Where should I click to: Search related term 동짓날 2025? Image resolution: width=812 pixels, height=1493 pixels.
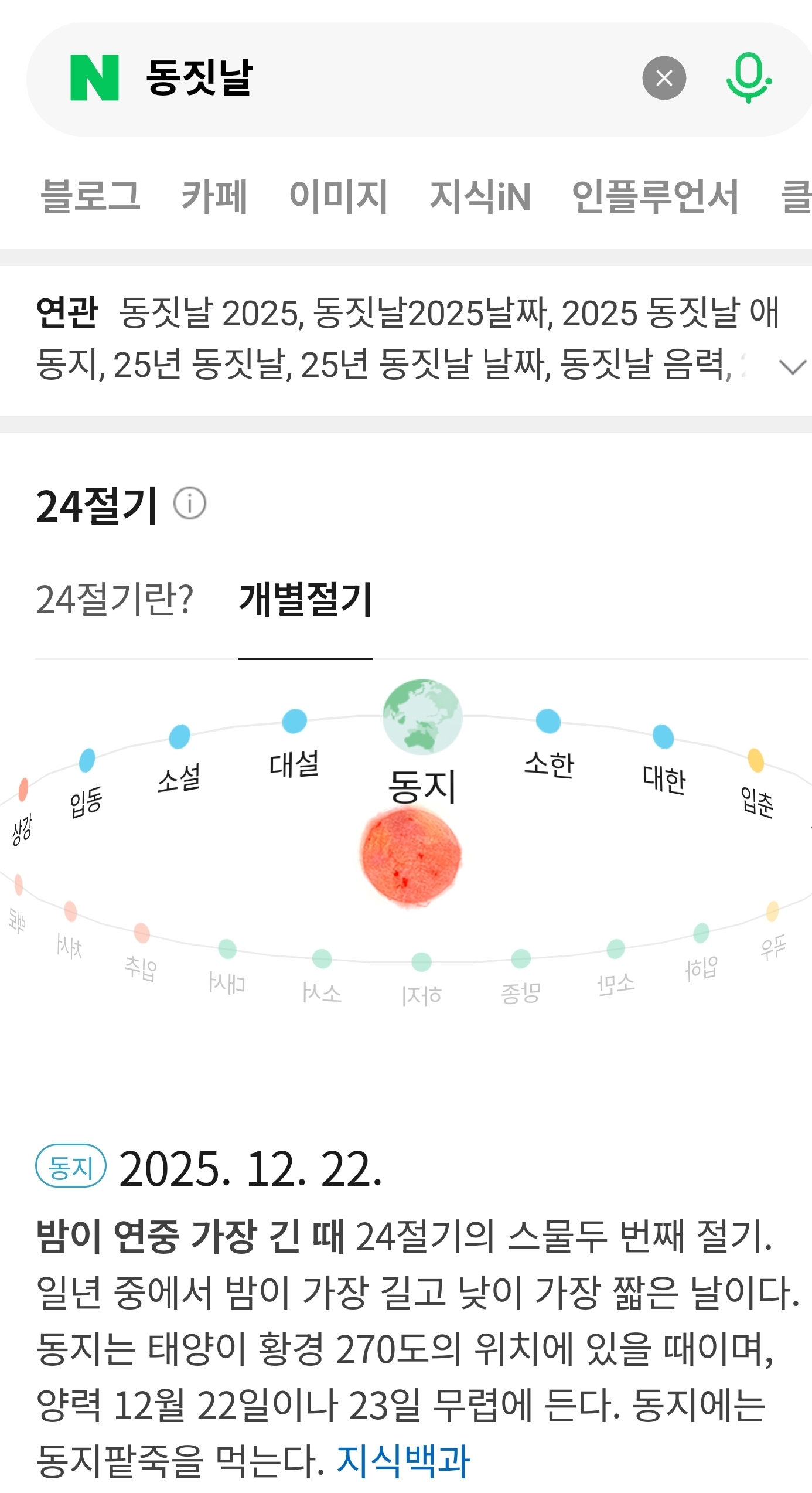(210, 313)
